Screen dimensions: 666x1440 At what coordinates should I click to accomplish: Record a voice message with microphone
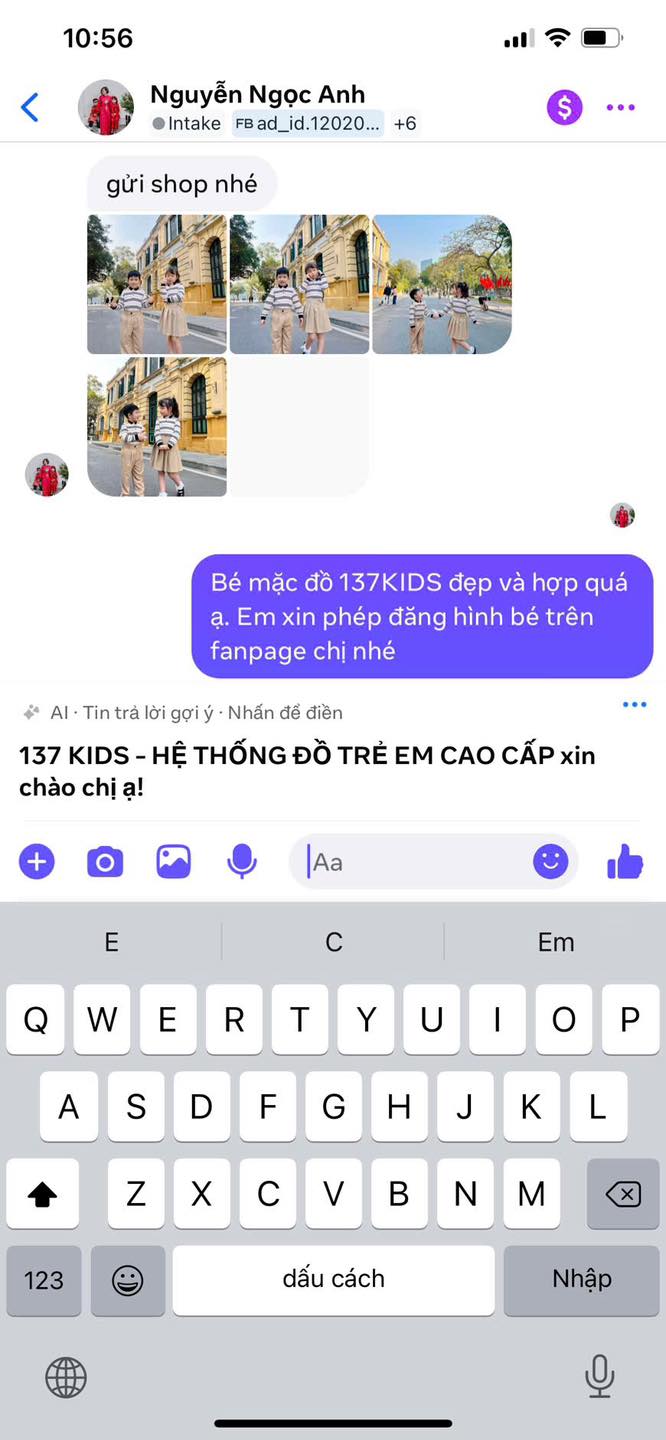pos(241,861)
